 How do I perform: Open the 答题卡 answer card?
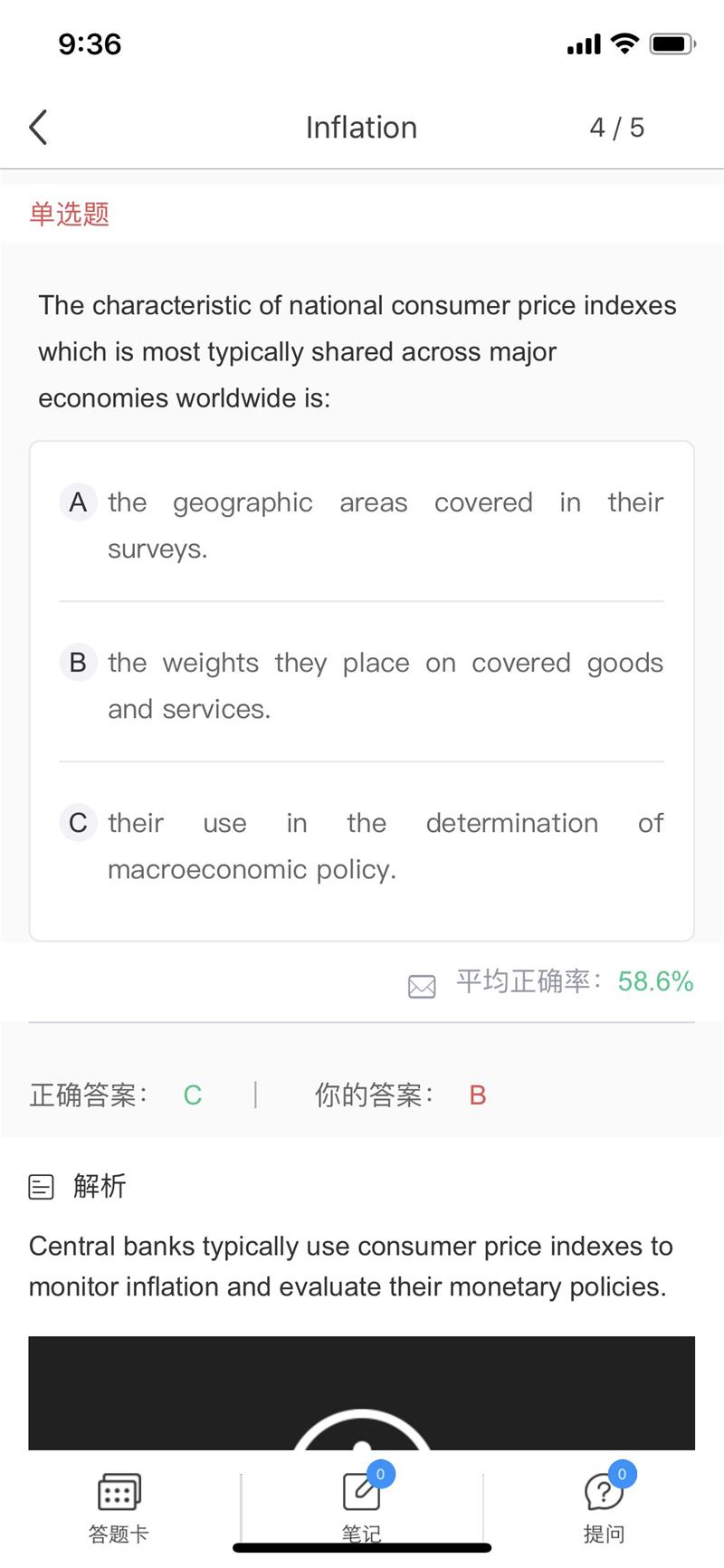coord(119,1506)
